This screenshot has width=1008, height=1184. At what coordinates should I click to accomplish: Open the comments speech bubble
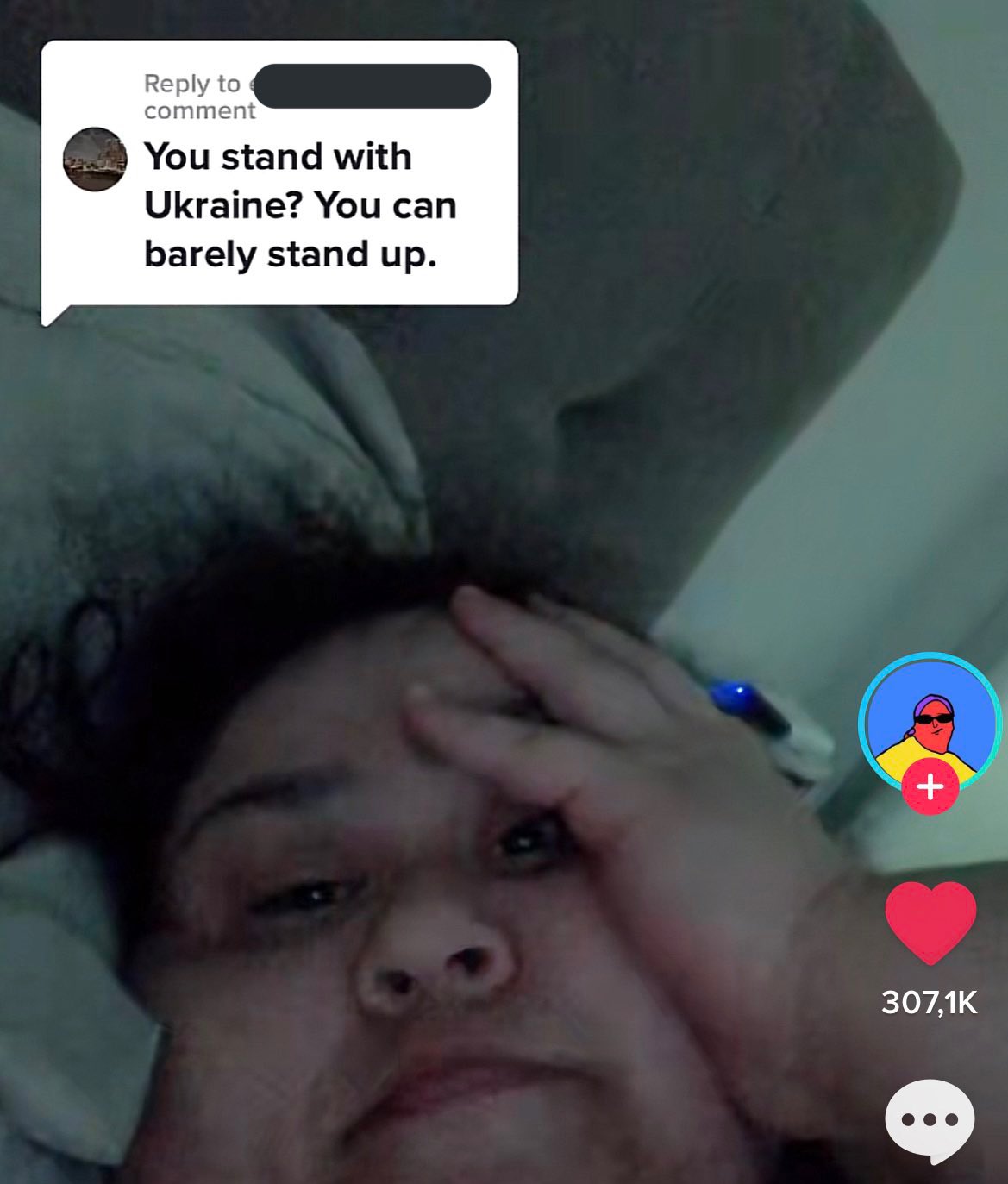coord(930,1119)
